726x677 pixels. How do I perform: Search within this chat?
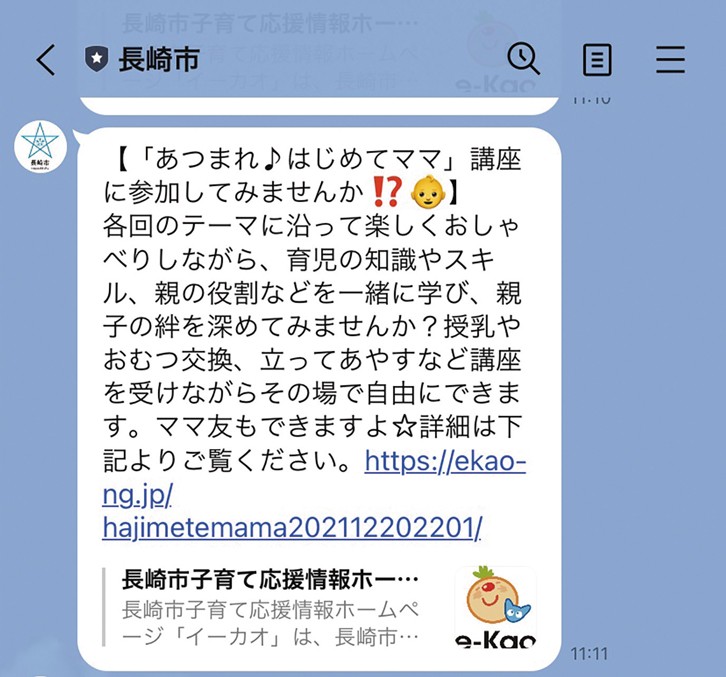[x=523, y=60]
